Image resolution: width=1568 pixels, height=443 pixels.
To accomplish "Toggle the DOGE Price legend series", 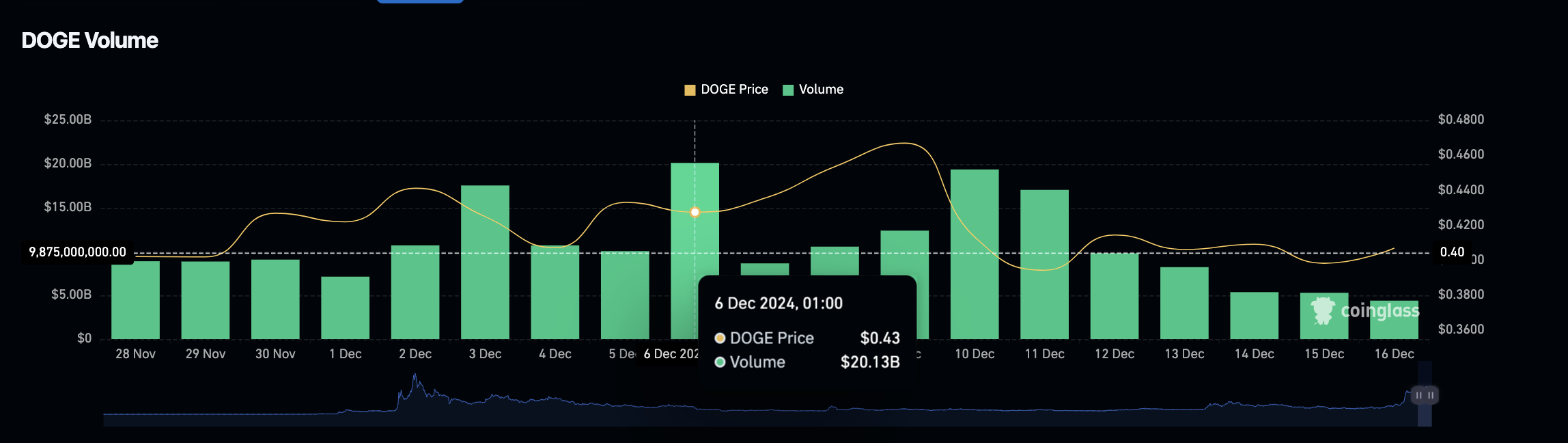I will point(727,90).
